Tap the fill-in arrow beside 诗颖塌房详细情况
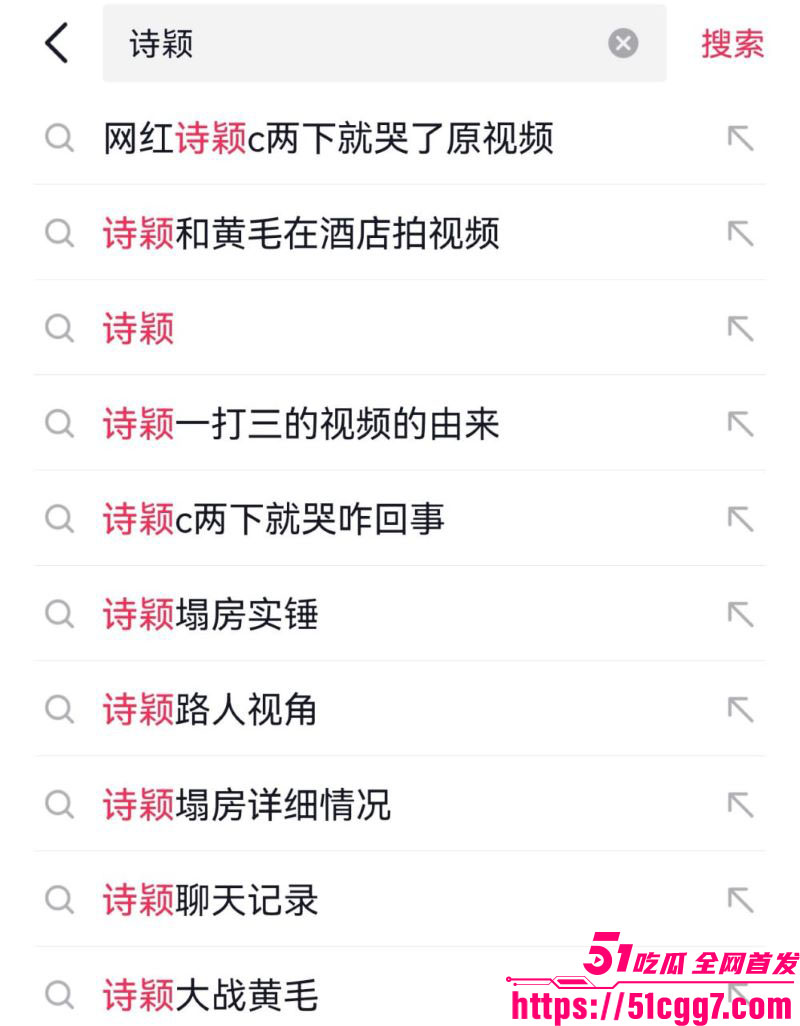This screenshot has width=800, height=1026. 740,805
